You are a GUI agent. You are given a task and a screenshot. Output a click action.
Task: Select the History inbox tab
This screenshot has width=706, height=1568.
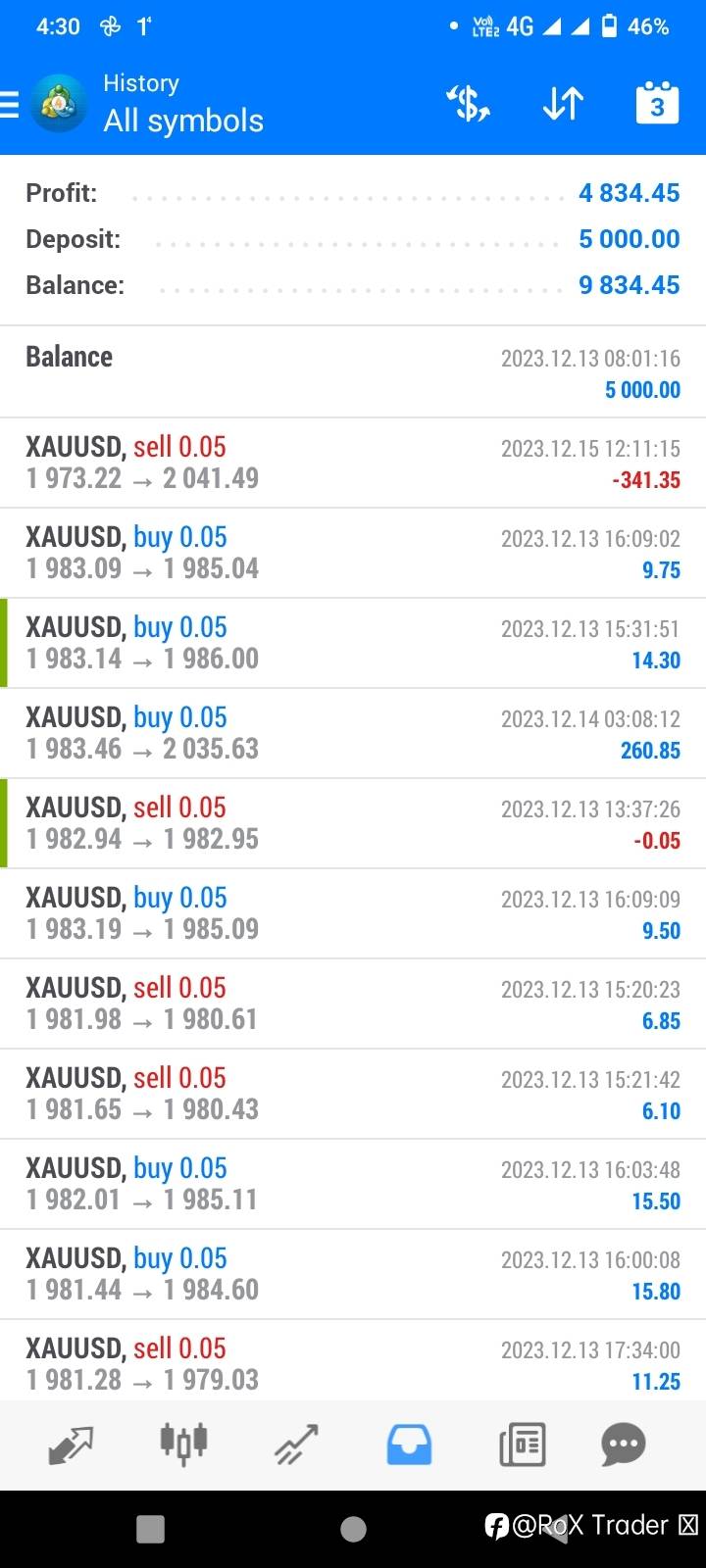409,1445
